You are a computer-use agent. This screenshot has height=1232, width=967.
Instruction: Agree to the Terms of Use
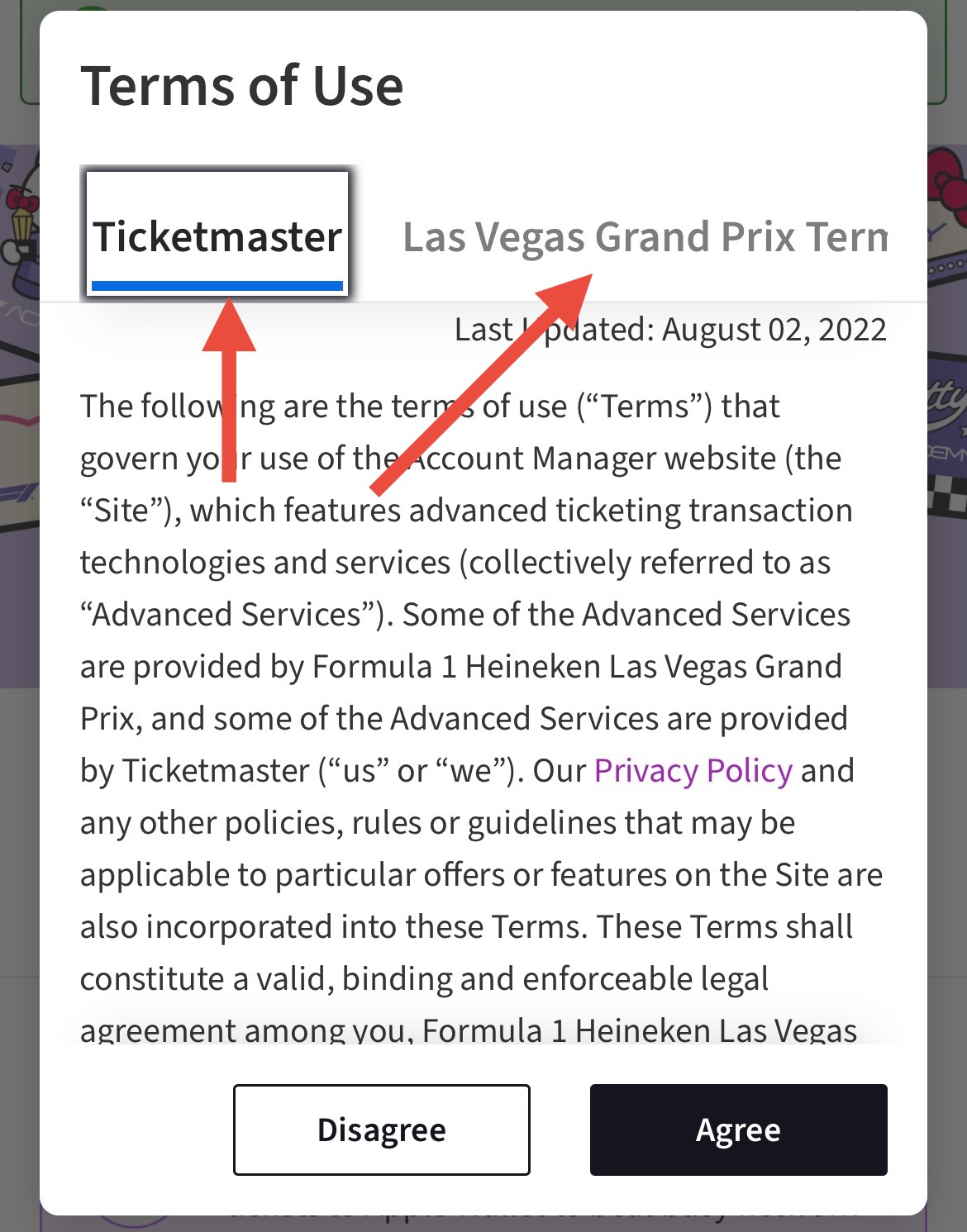[738, 1130]
